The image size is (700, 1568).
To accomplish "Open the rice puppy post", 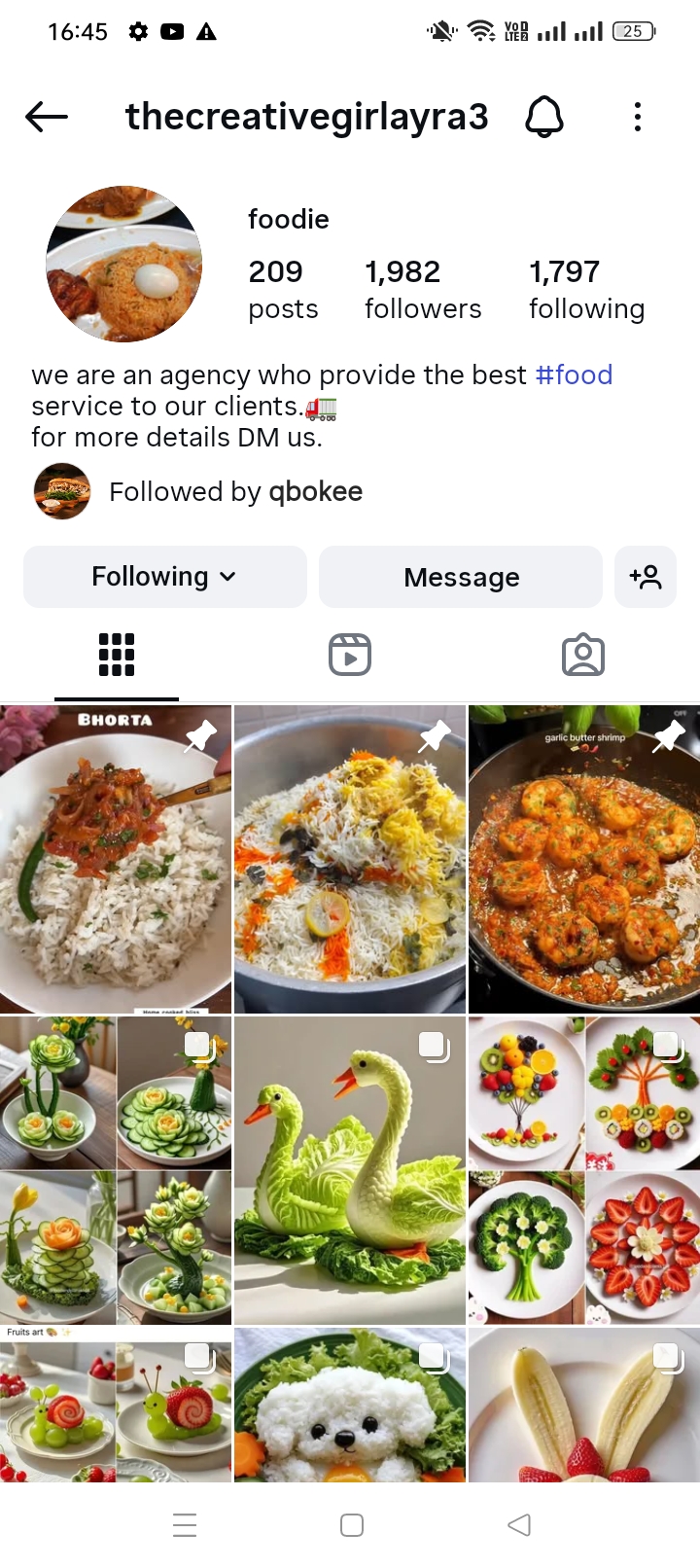I will pos(350,1406).
